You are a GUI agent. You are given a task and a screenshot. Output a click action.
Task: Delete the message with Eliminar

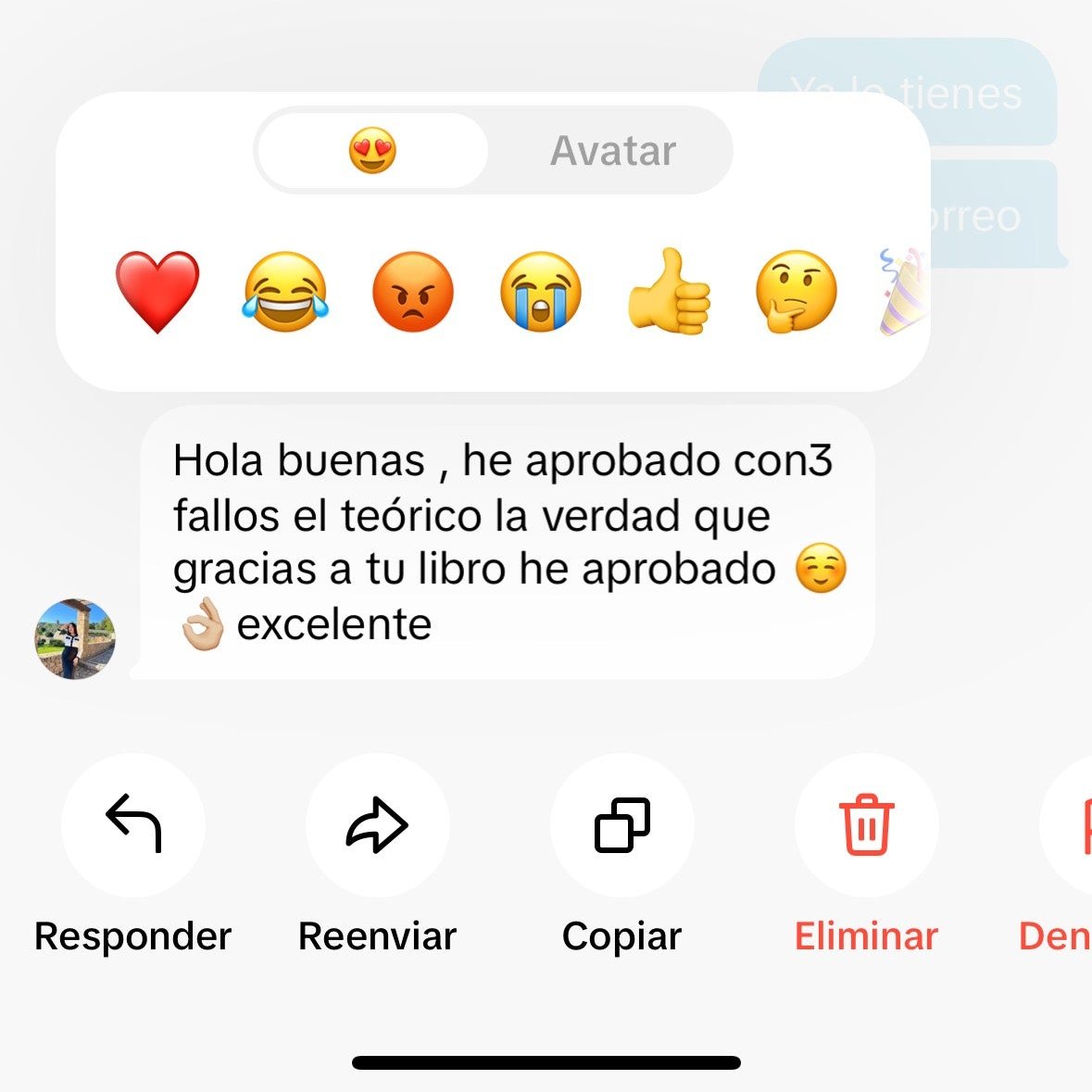pyautogui.click(x=866, y=824)
